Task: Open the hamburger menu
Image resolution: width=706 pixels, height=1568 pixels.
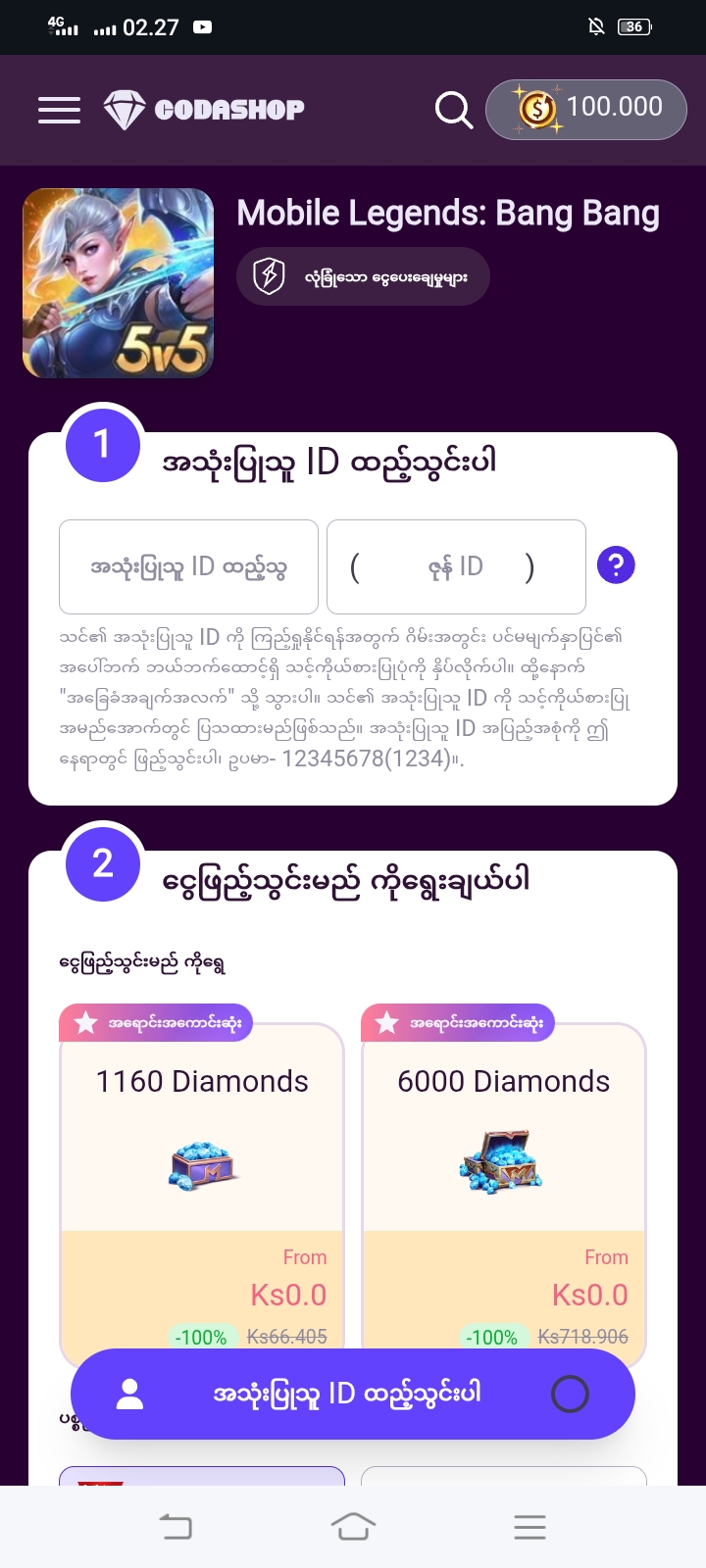Action: 59,110
